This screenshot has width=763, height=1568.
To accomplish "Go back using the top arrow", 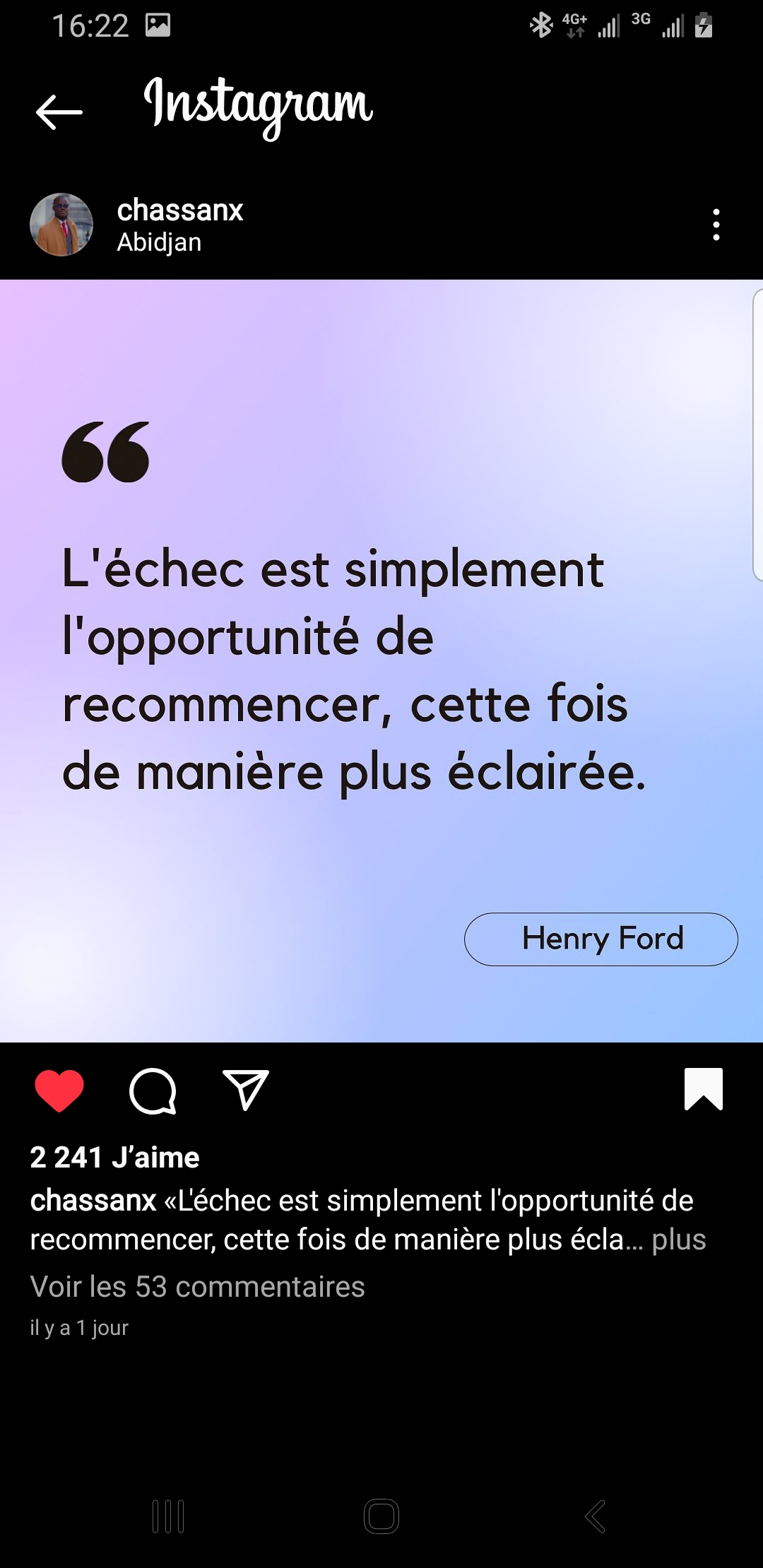I will pyautogui.click(x=59, y=112).
